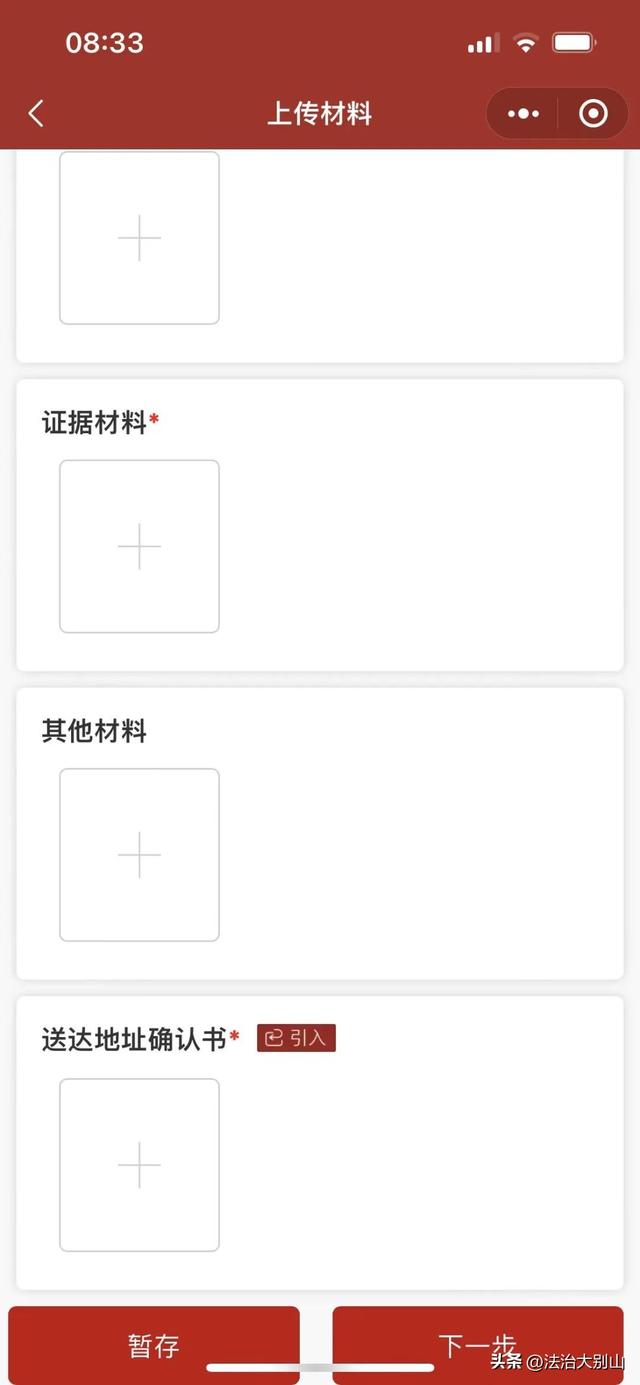This screenshot has height=1385, width=640.
Task: Proceed with 下一步 button
Action: 477,1345
